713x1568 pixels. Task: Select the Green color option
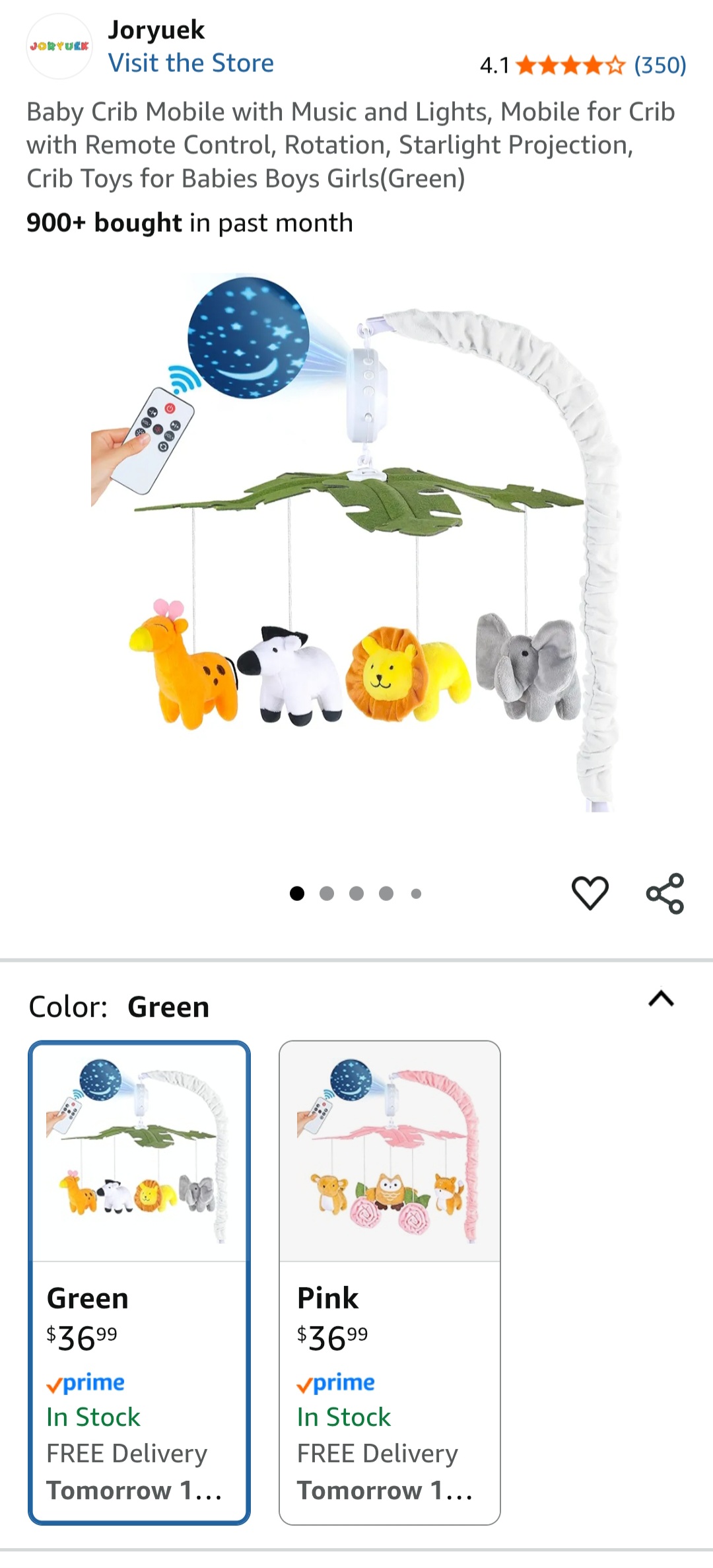point(139,1281)
